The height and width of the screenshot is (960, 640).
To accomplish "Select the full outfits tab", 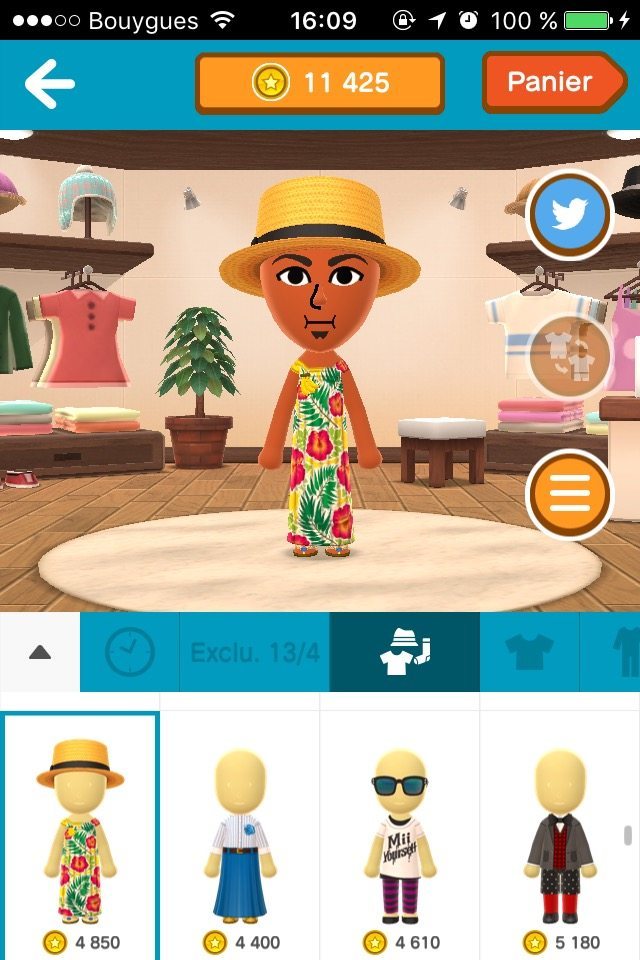I will (405, 652).
